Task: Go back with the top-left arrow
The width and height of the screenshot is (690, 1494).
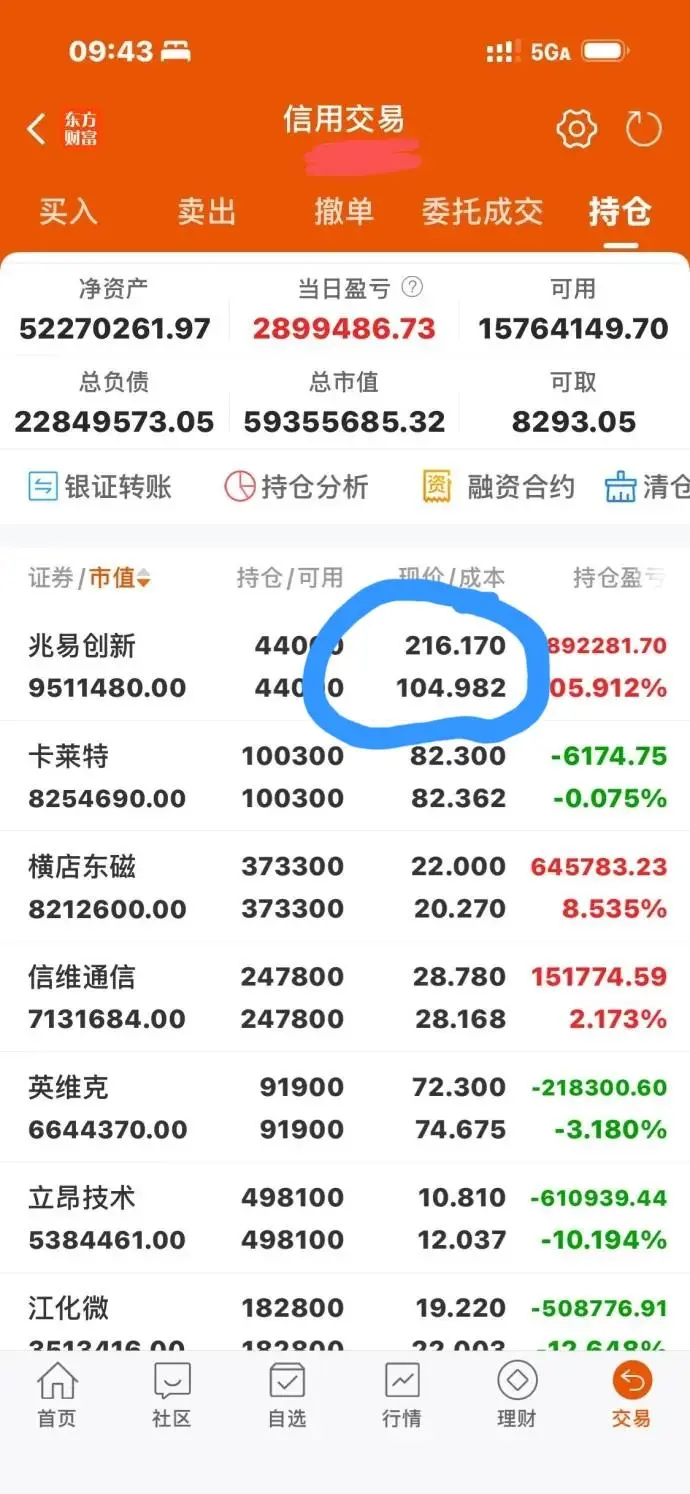Action: coord(37,129)
